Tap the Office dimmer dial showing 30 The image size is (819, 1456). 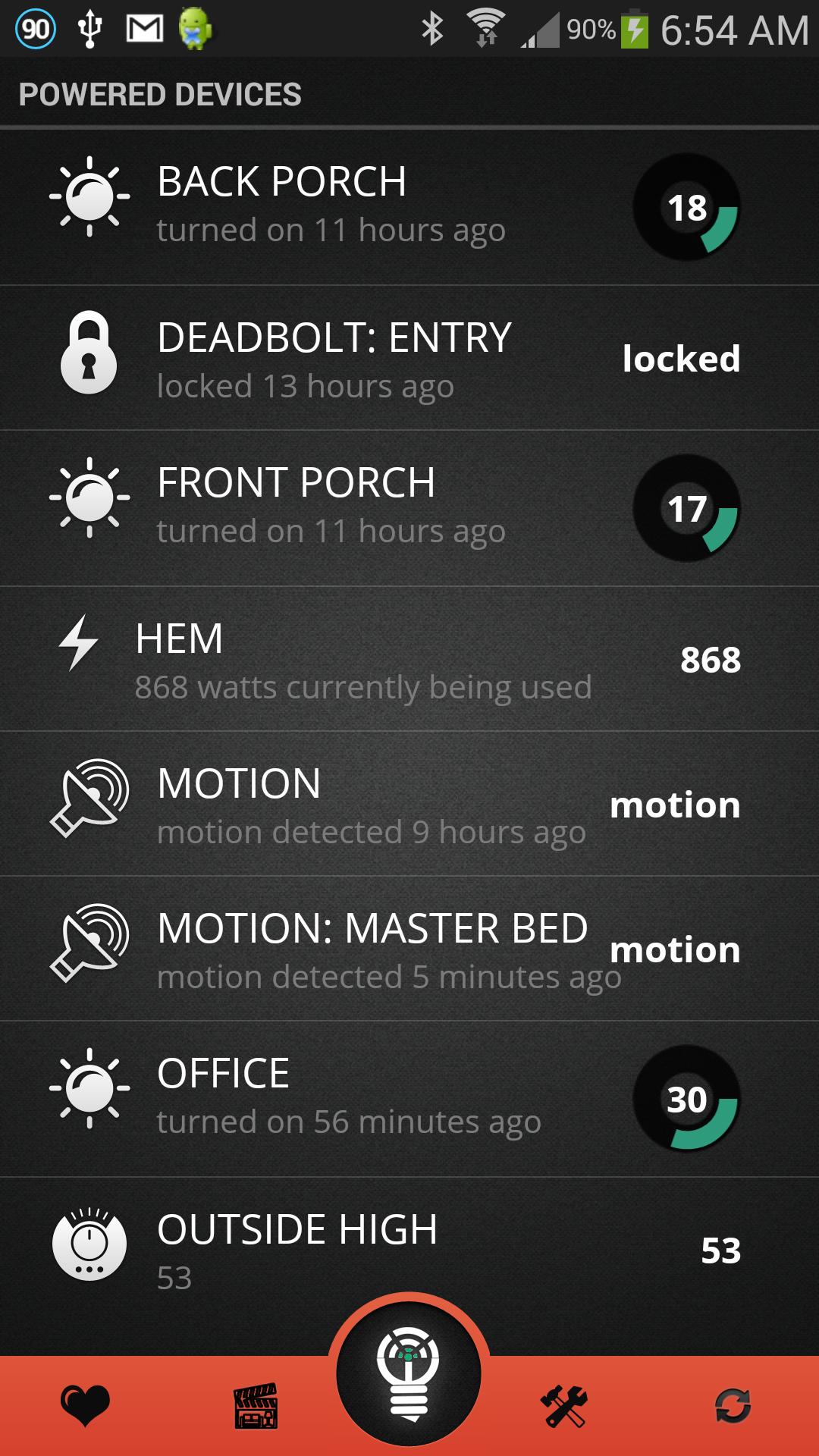(x=687, y=1099)
